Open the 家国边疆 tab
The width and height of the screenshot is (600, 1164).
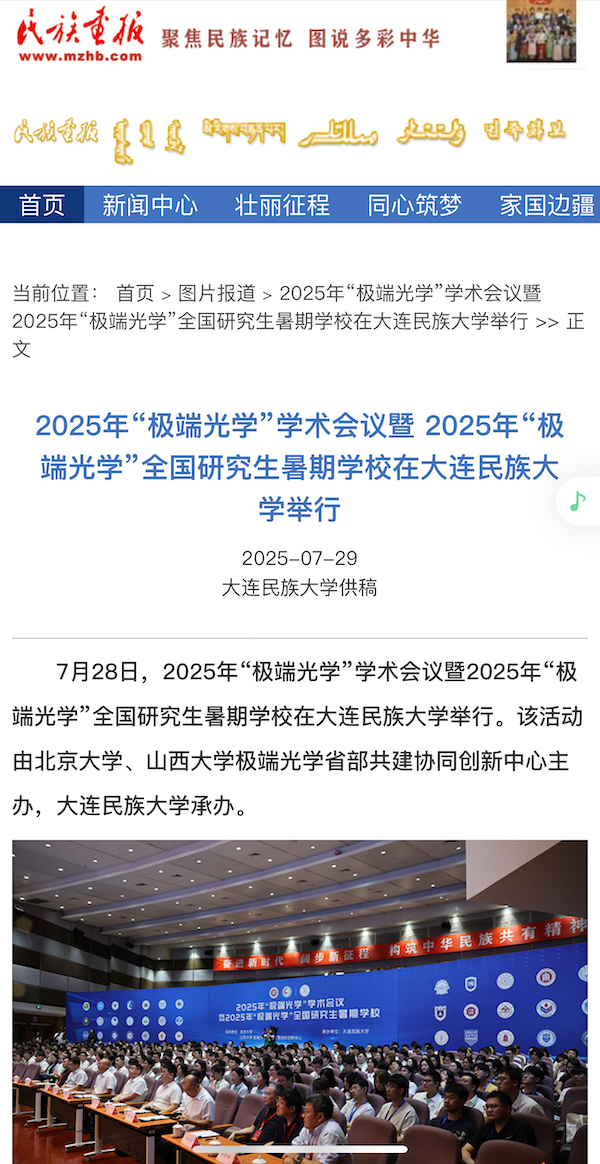547,206
